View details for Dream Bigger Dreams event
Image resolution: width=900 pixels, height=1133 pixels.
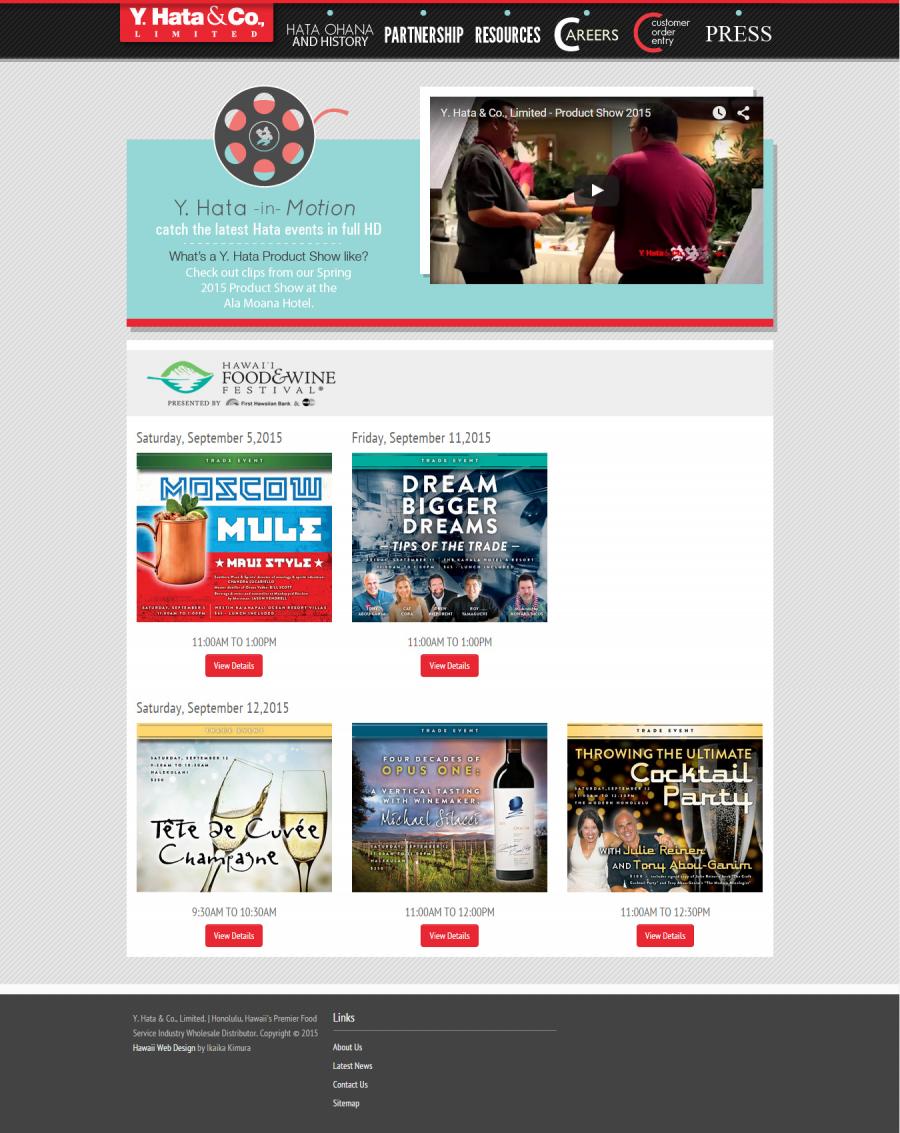(449, 666)
